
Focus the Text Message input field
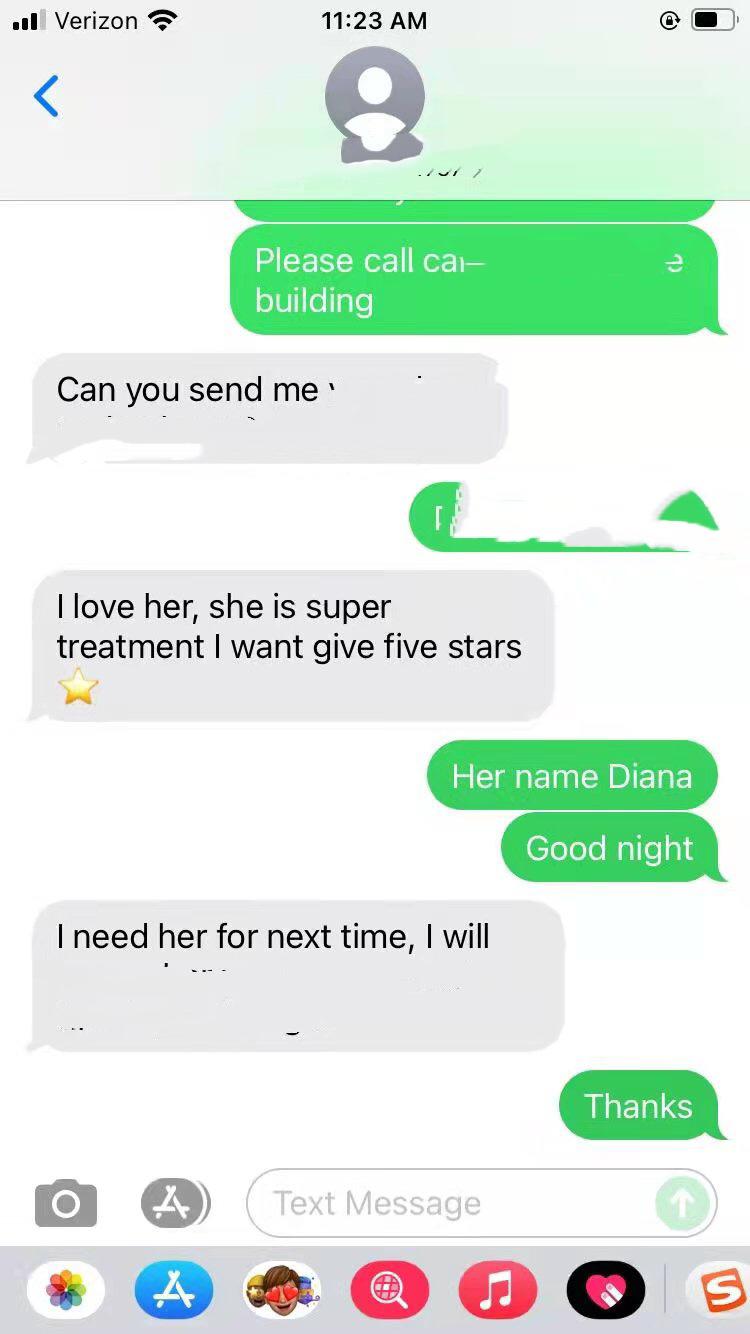[x=450, y=1203]
